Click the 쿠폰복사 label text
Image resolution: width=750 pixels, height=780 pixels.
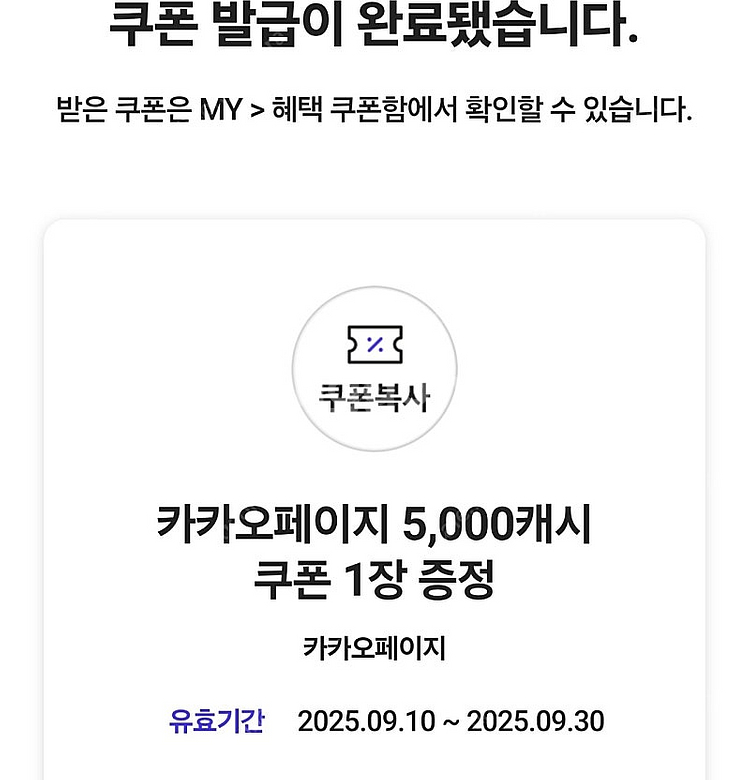(375, 396)
